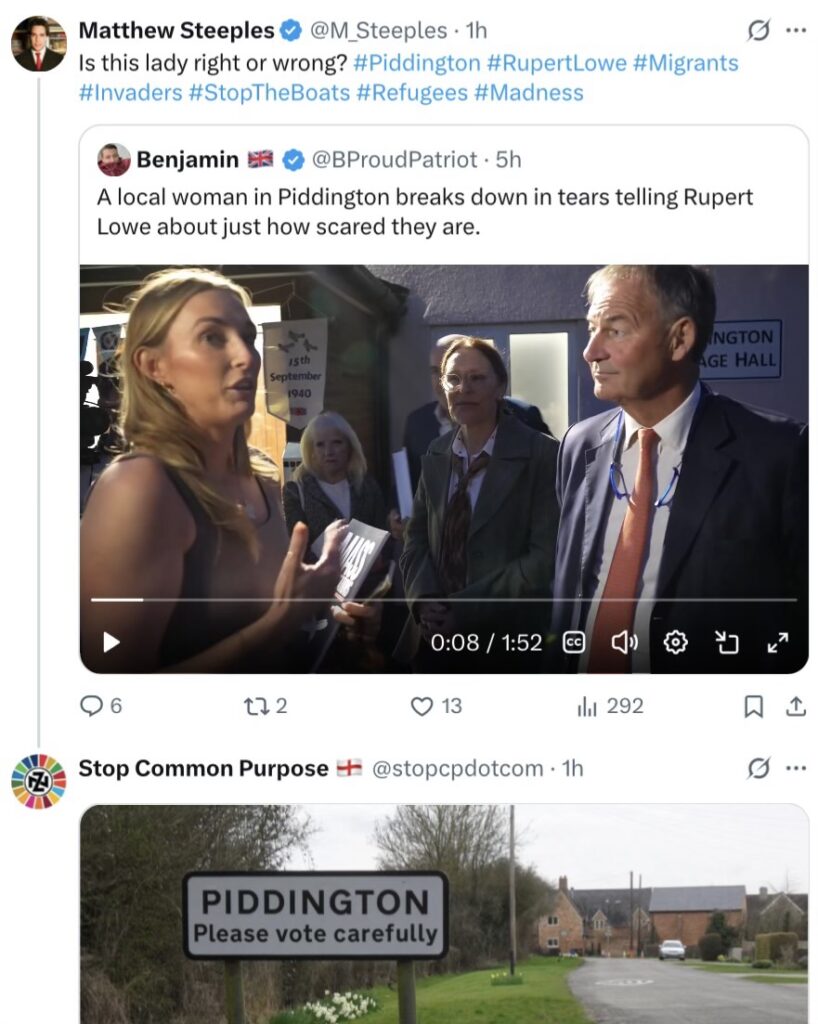The image size is (818, 1024).
Task: Repost Matthew Steeples' post
Action: coord(265,706)
